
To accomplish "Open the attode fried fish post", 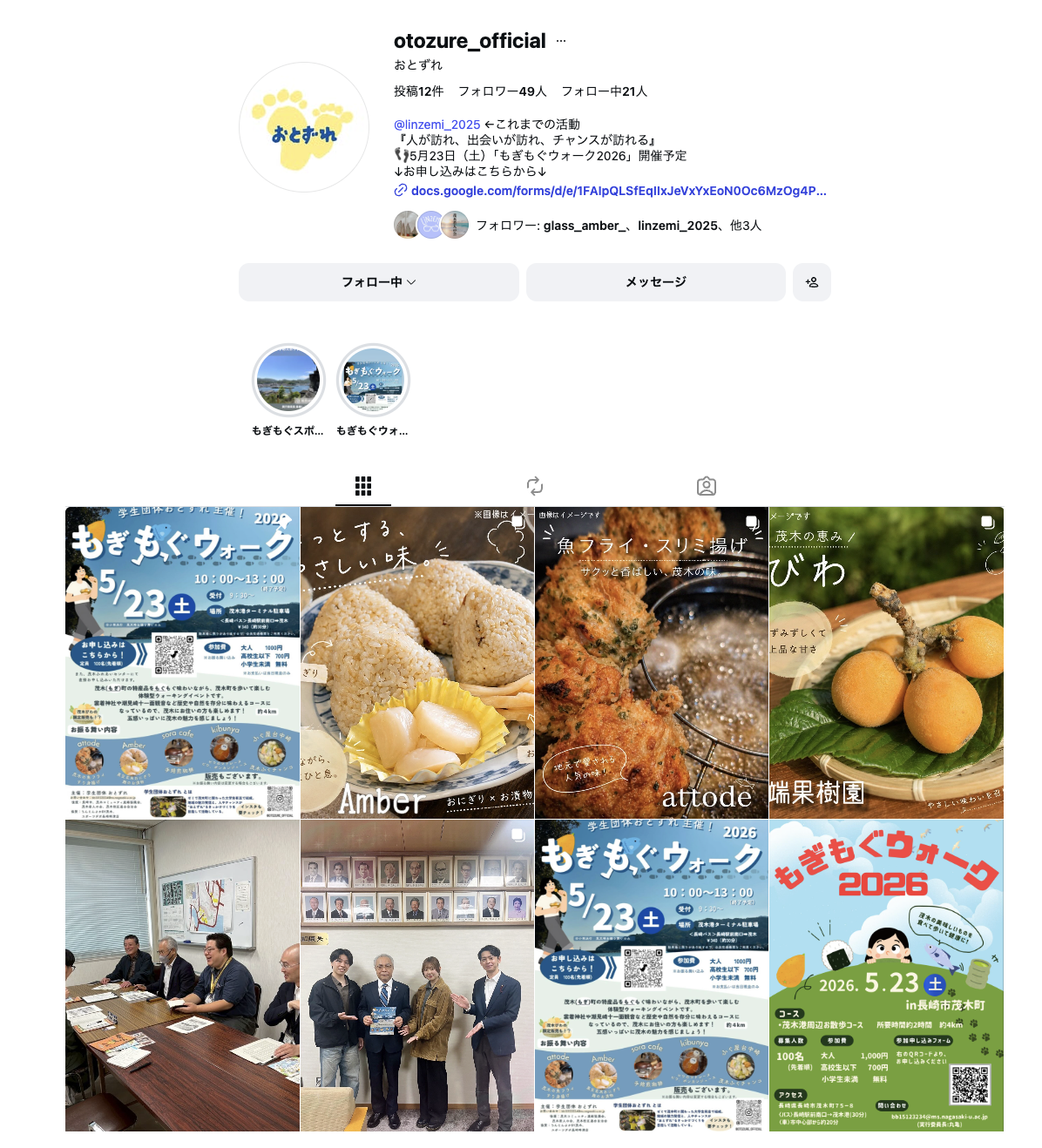I will [652, 663].
